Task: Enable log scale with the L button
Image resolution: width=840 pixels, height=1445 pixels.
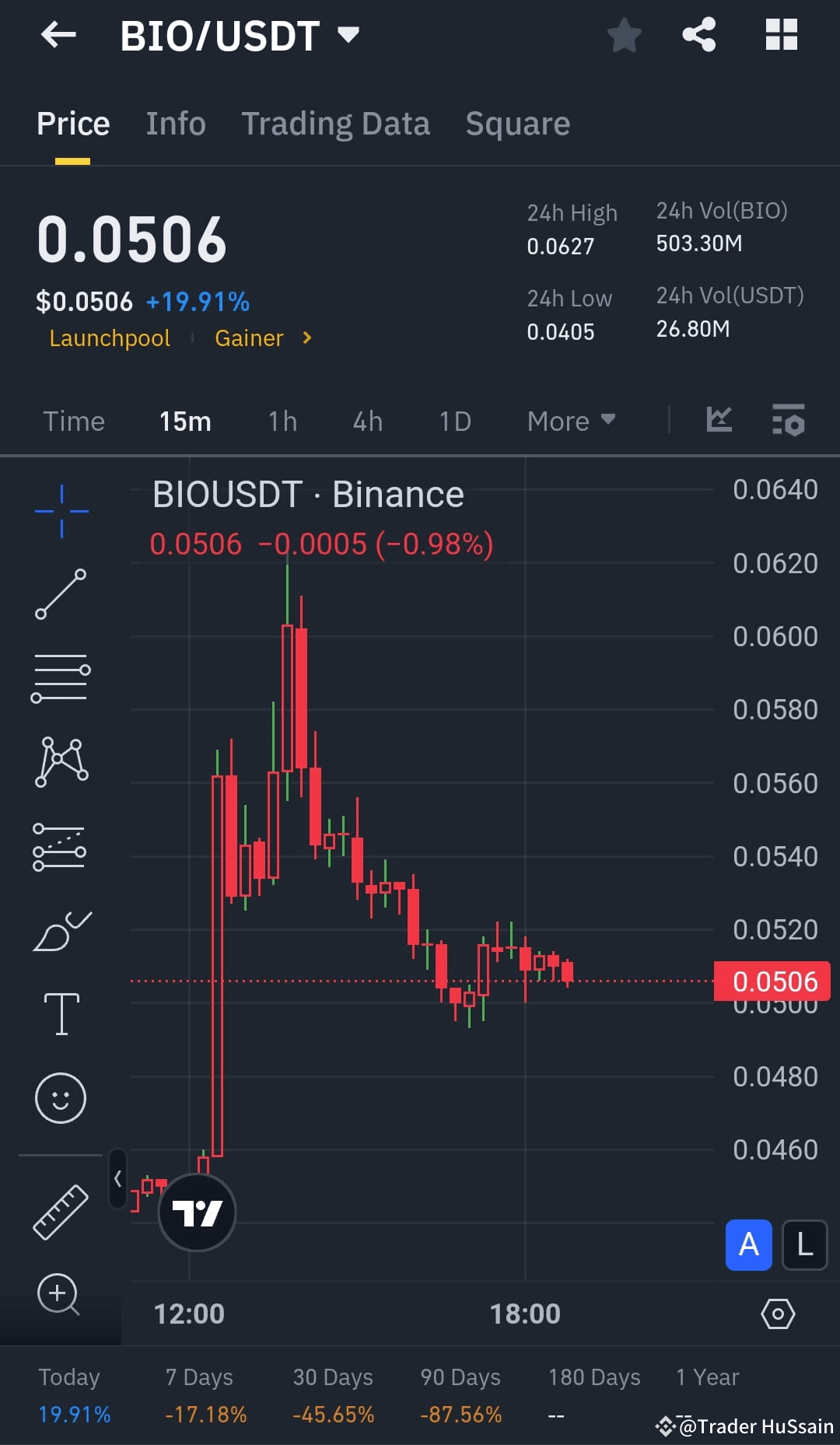Action: point(804,1245)
